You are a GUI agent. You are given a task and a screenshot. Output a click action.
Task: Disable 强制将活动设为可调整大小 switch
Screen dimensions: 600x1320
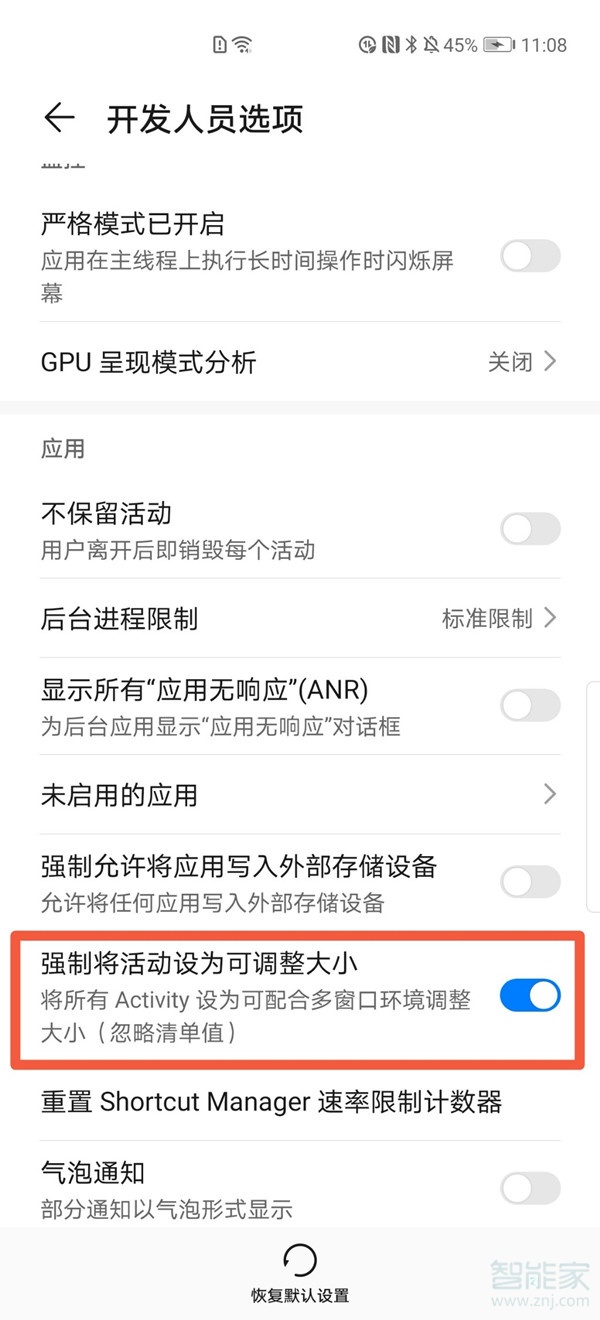(530, 996)
